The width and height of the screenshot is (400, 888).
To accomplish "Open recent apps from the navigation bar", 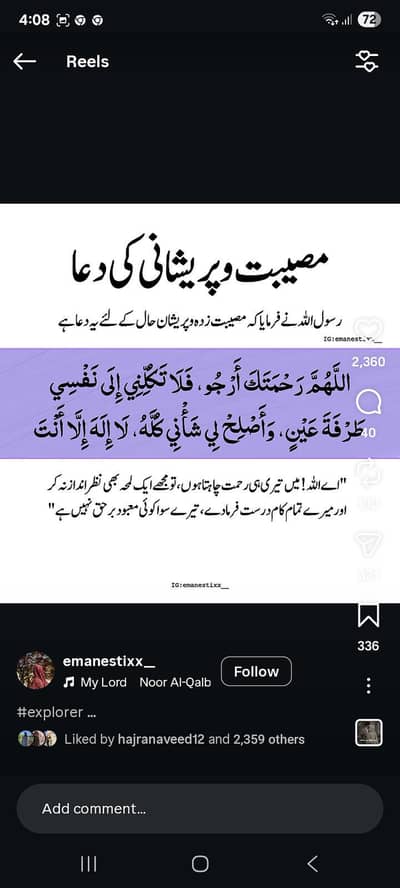I will pyautogui.click(x=88, y=864).
